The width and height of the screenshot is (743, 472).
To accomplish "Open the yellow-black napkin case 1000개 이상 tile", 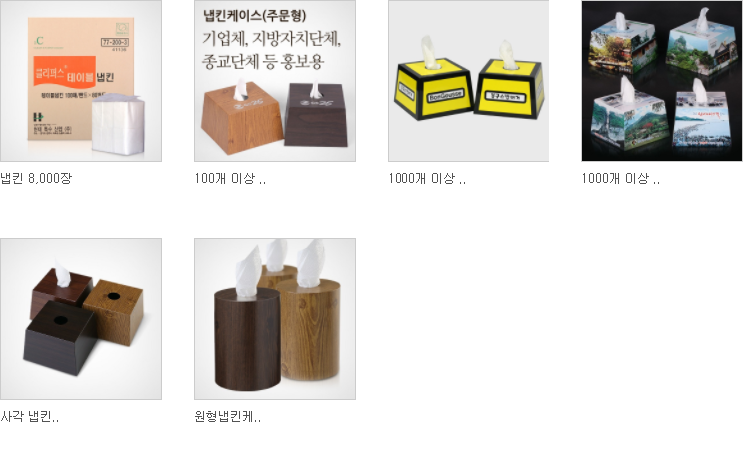I will pos(468,81).
